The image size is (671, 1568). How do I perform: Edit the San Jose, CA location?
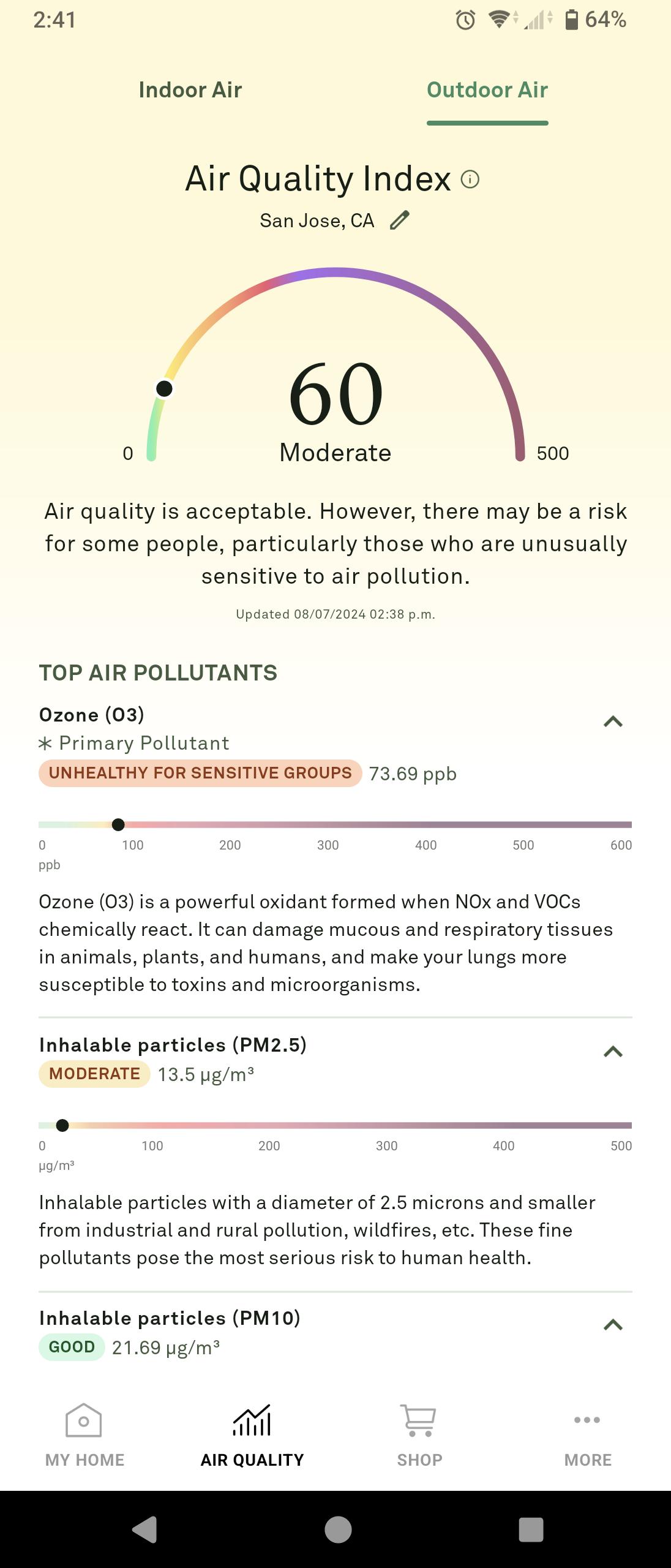tap(400, 220)
